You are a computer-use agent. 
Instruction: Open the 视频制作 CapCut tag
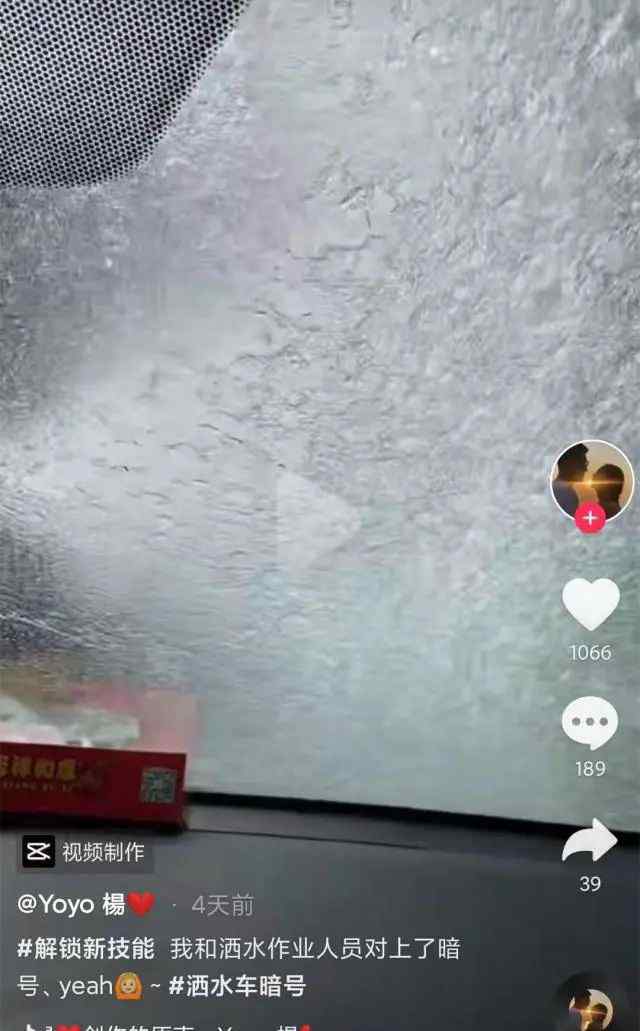84,852
